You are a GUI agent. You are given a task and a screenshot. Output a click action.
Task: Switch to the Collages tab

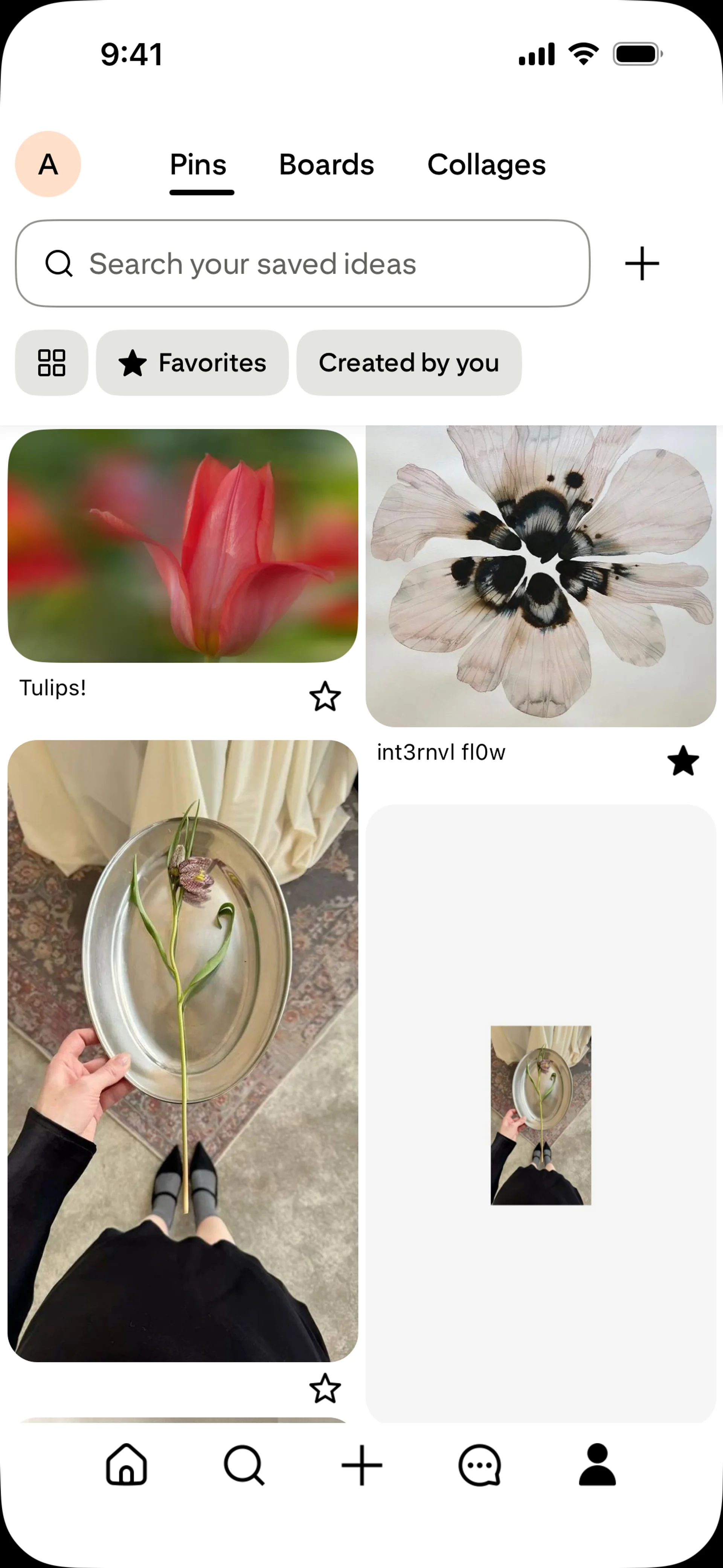pyautogui.click(x=486, y=165)
